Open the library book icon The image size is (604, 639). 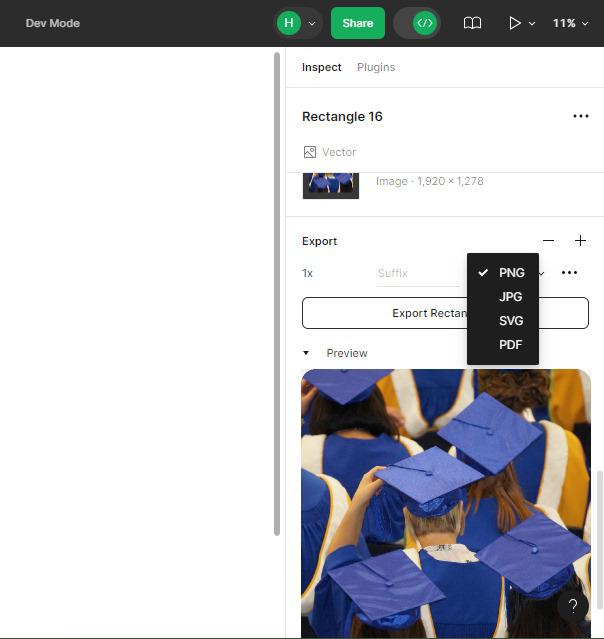472,23
